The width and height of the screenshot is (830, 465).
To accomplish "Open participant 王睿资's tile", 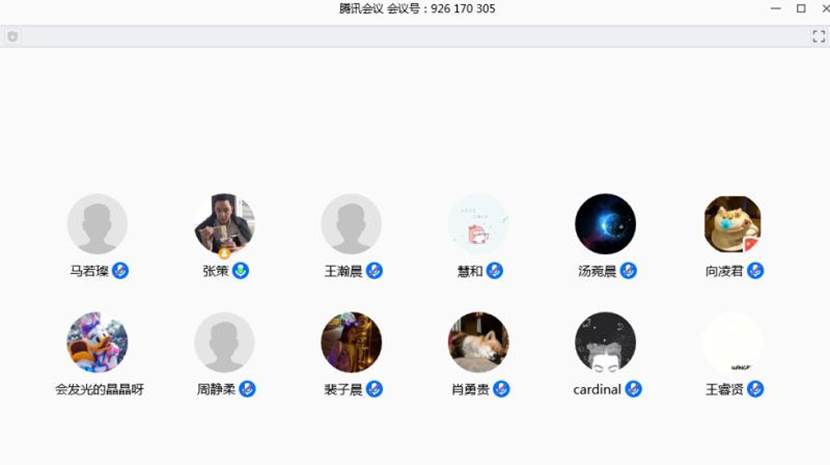I will [732, 342].
